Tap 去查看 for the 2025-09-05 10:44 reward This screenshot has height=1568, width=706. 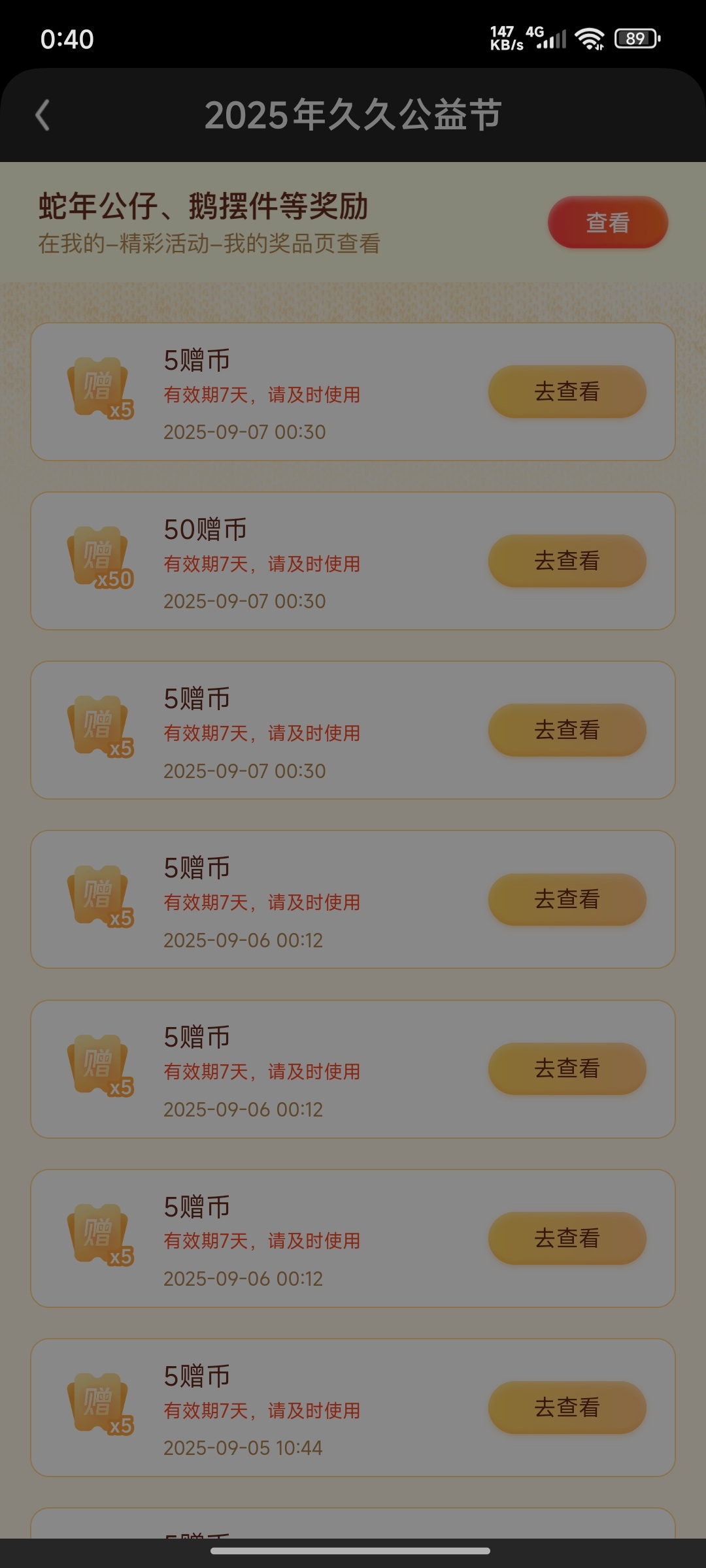click(567, 1408)
